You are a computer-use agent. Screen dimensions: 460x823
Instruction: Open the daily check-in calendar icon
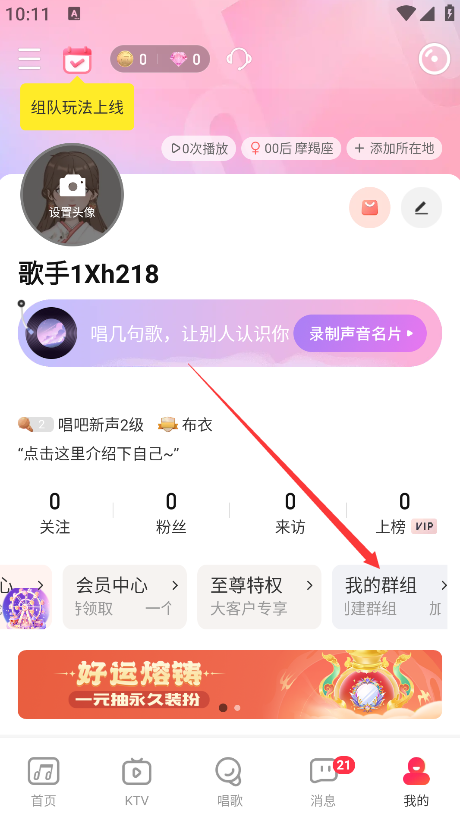pyautogui.click(x=77, y=59)
